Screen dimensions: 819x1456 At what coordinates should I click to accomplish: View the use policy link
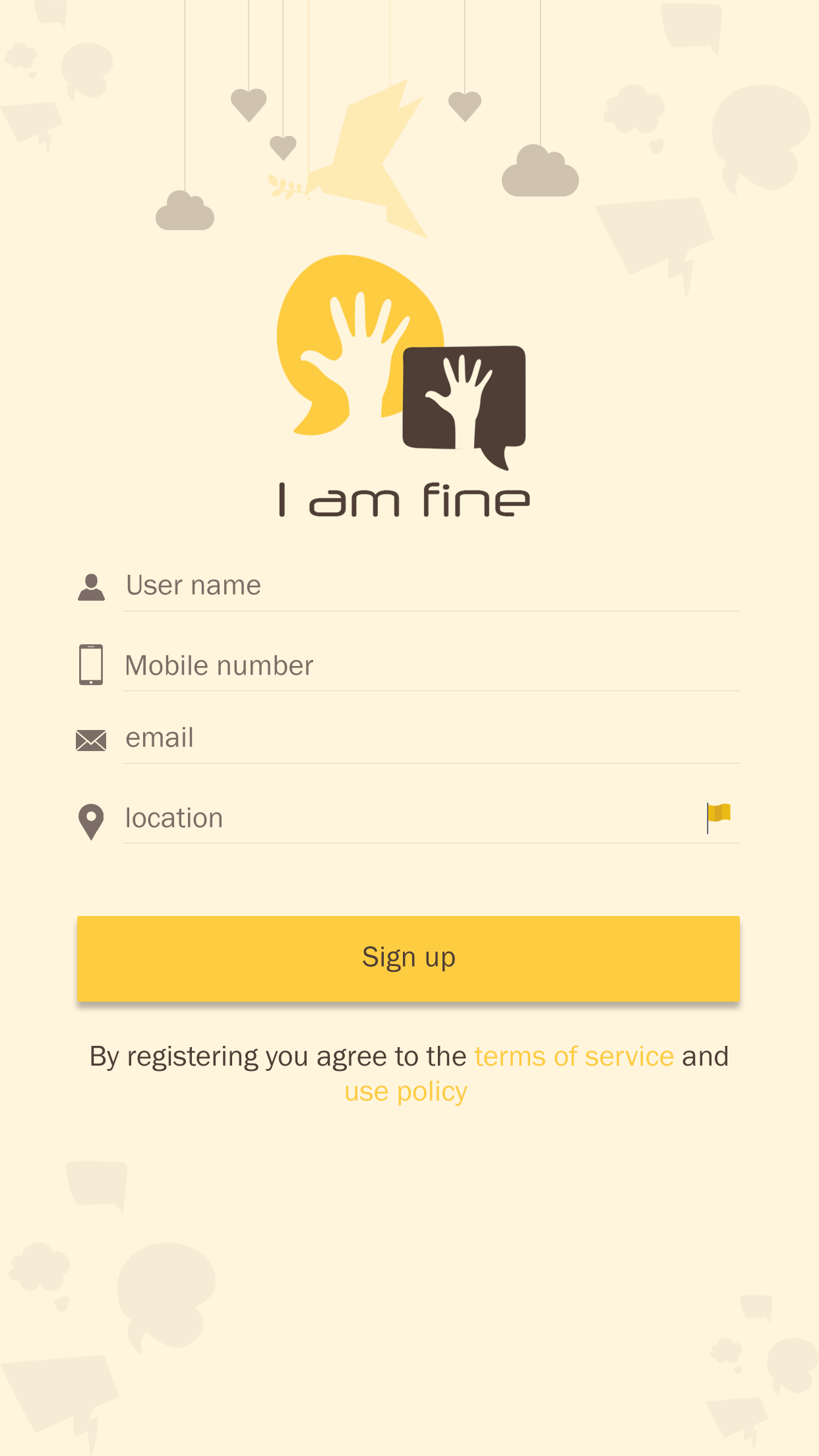point(406,1092)
